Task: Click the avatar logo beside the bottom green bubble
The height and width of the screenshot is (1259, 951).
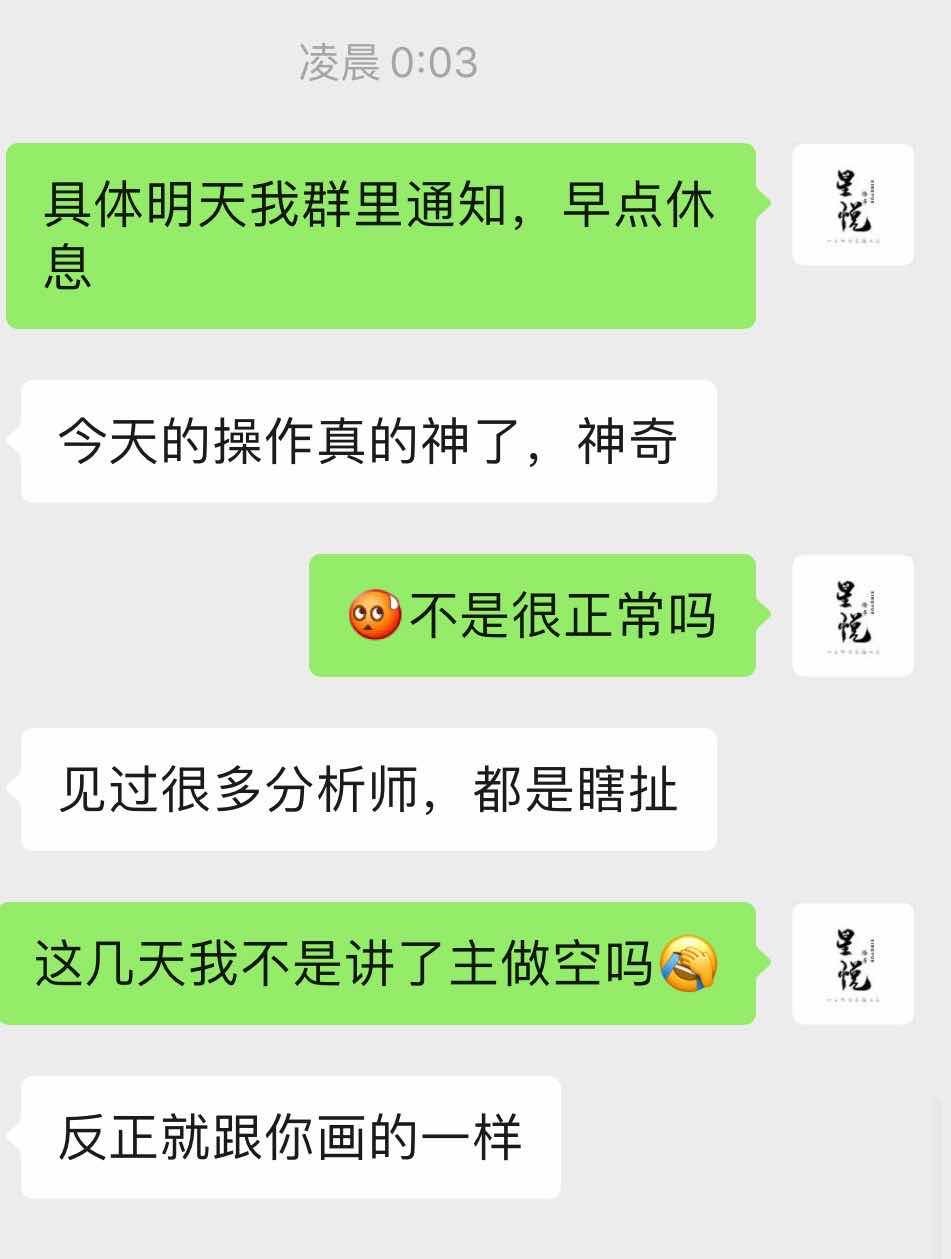Action: tap(851, 963)
